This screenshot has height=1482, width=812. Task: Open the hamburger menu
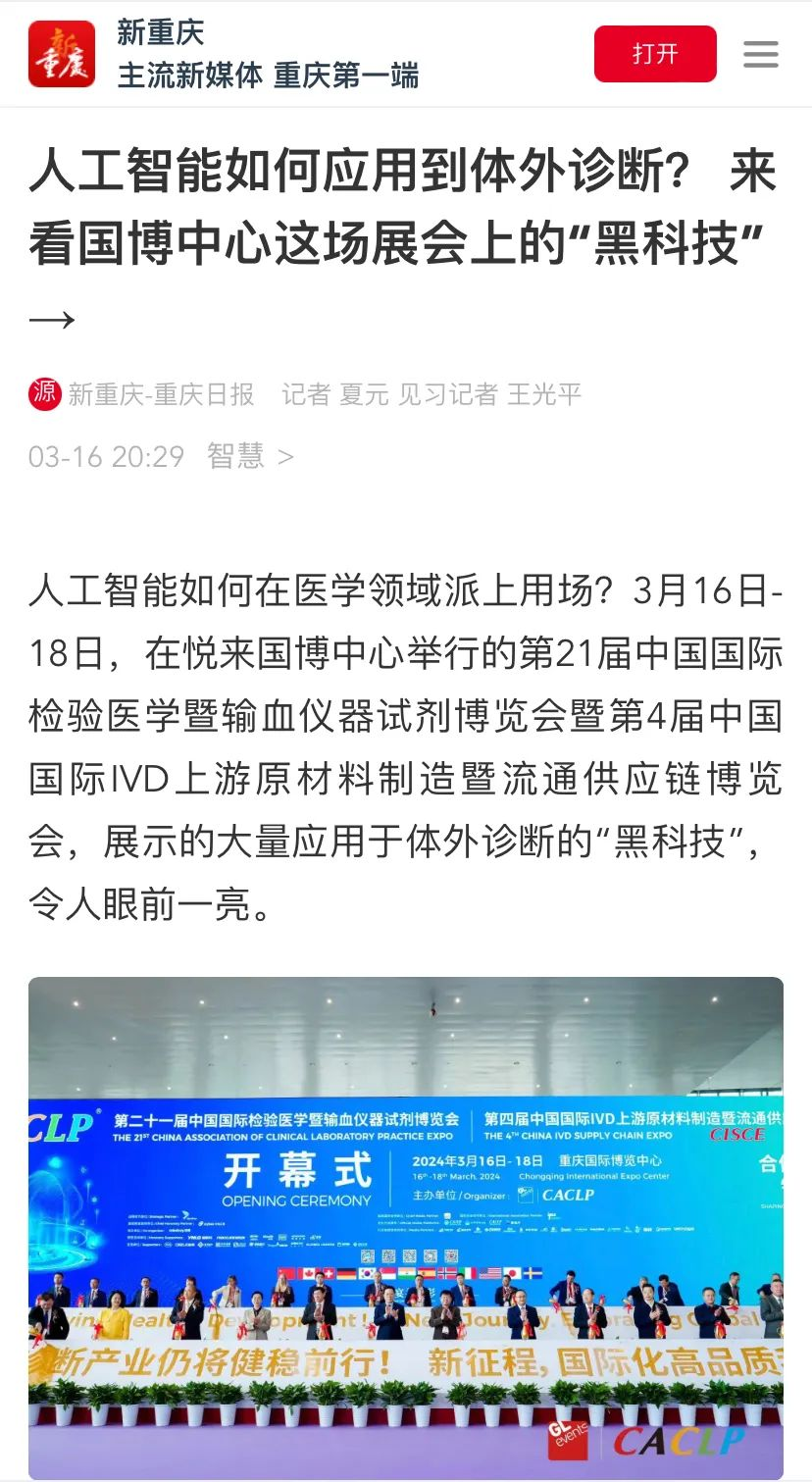click(x=760, y=54)
